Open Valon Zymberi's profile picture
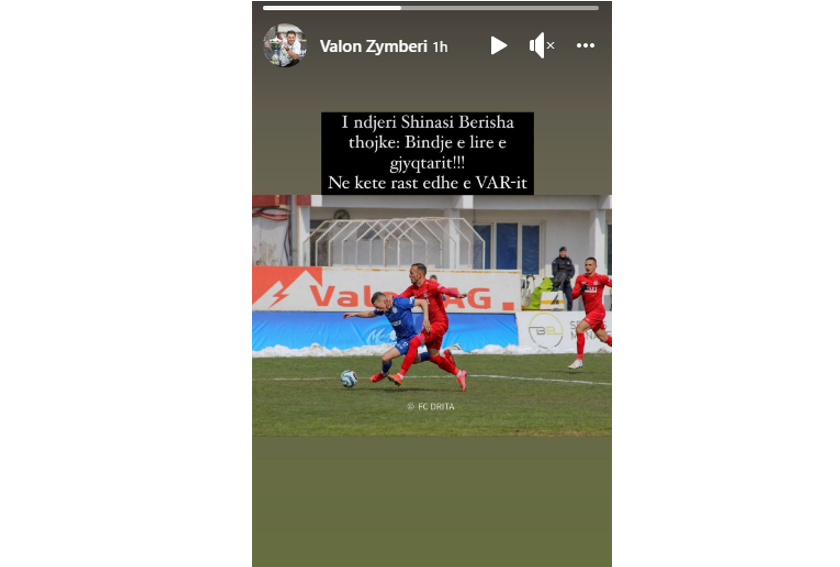Image resolution: width=840 pixels, height=567 pixels. pyautogui.click(x=284, y=45)
